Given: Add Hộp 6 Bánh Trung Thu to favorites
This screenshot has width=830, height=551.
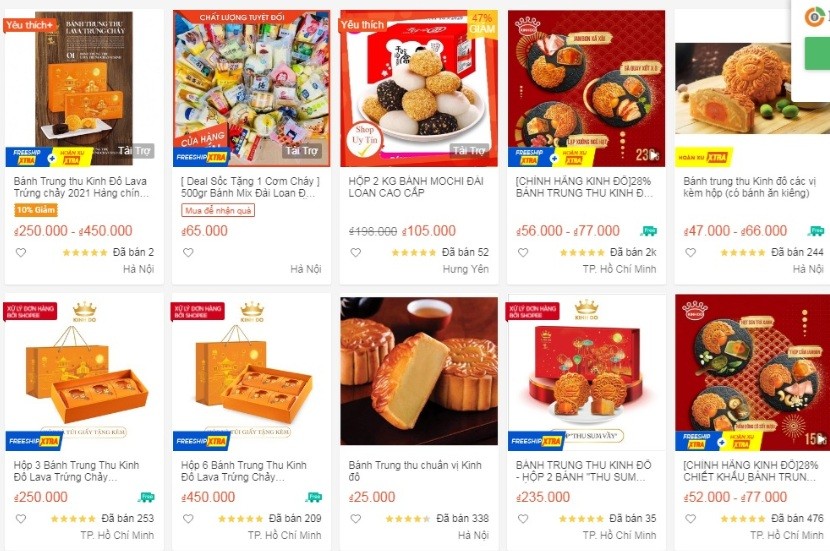Looking at the screenshot, I should 188,519.
